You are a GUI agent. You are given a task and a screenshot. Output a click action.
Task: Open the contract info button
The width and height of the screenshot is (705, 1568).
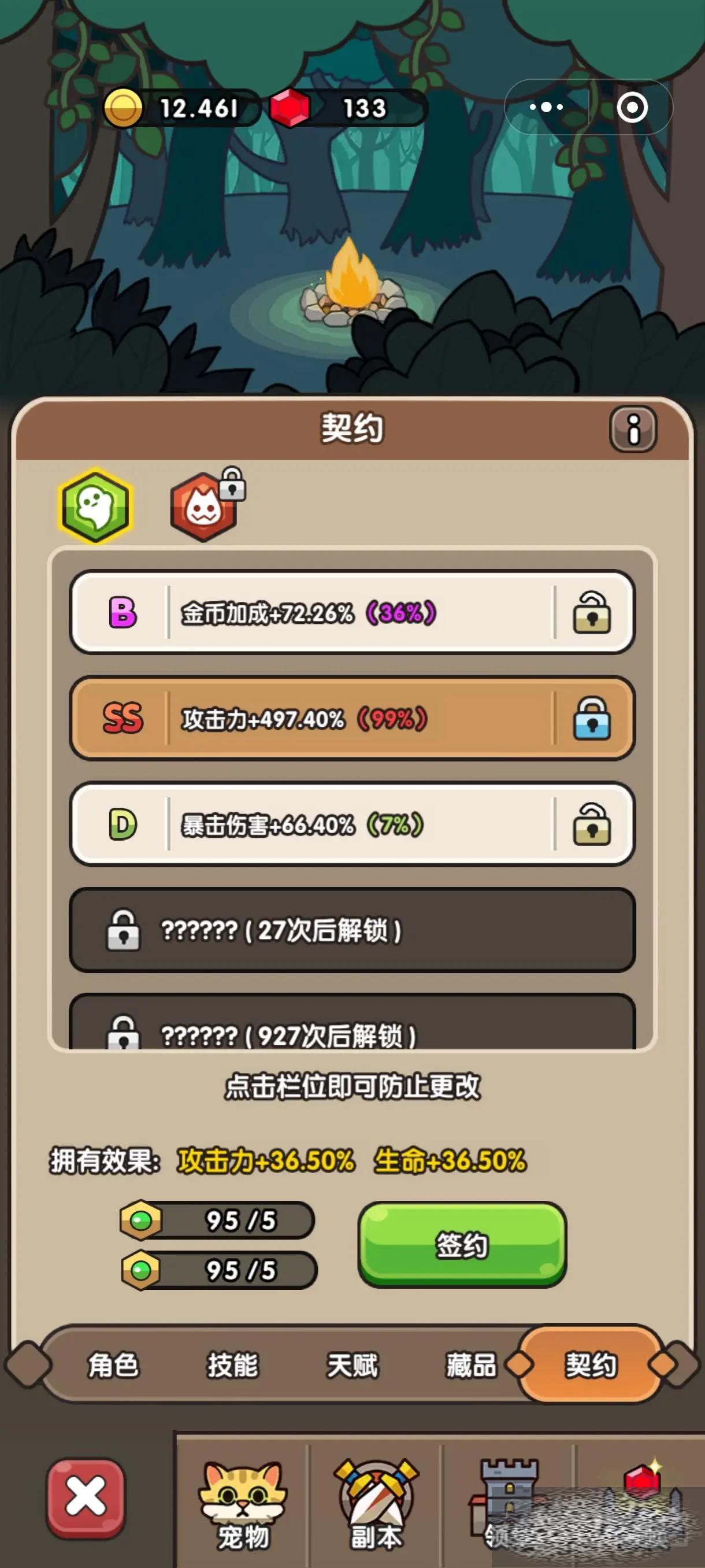coord(633,429)
